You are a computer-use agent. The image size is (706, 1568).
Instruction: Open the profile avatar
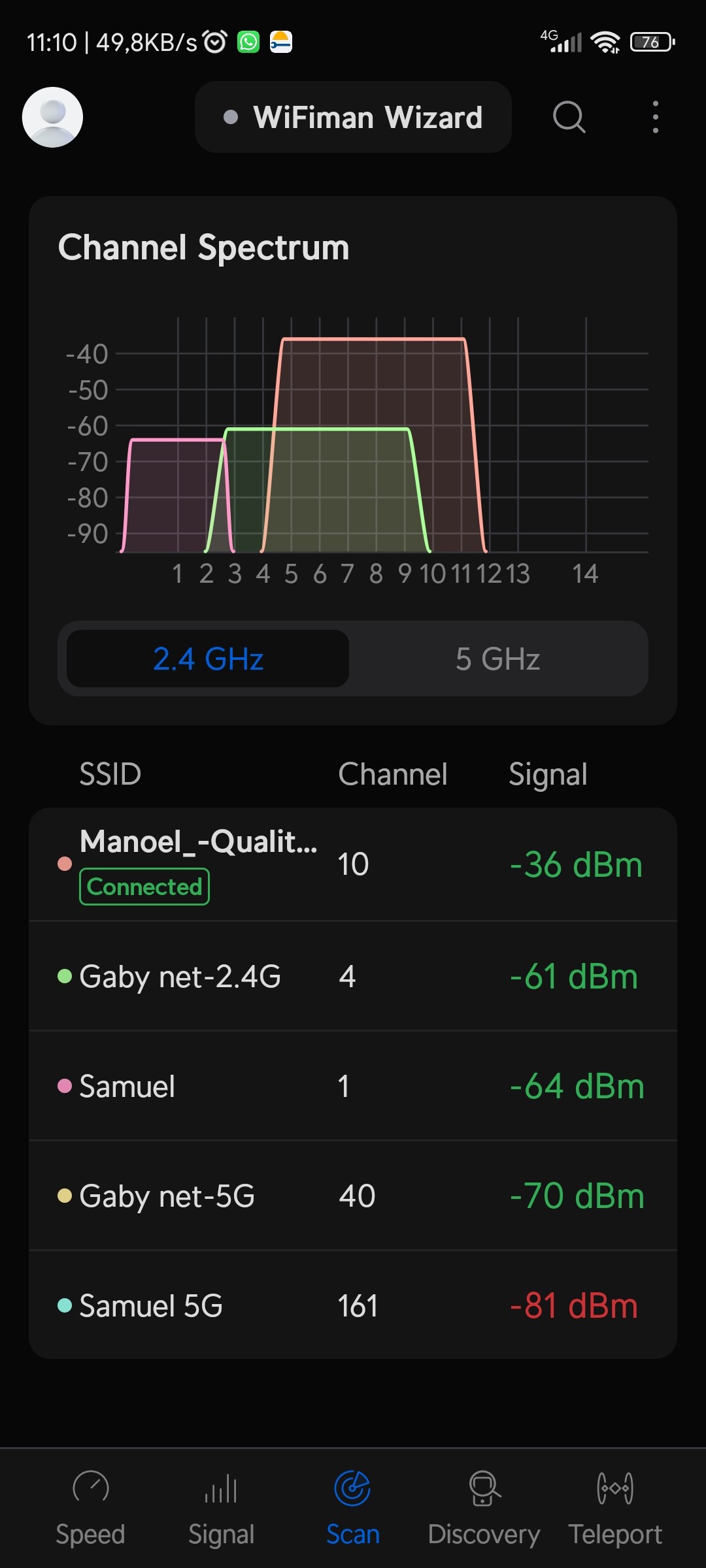(52, 118)
